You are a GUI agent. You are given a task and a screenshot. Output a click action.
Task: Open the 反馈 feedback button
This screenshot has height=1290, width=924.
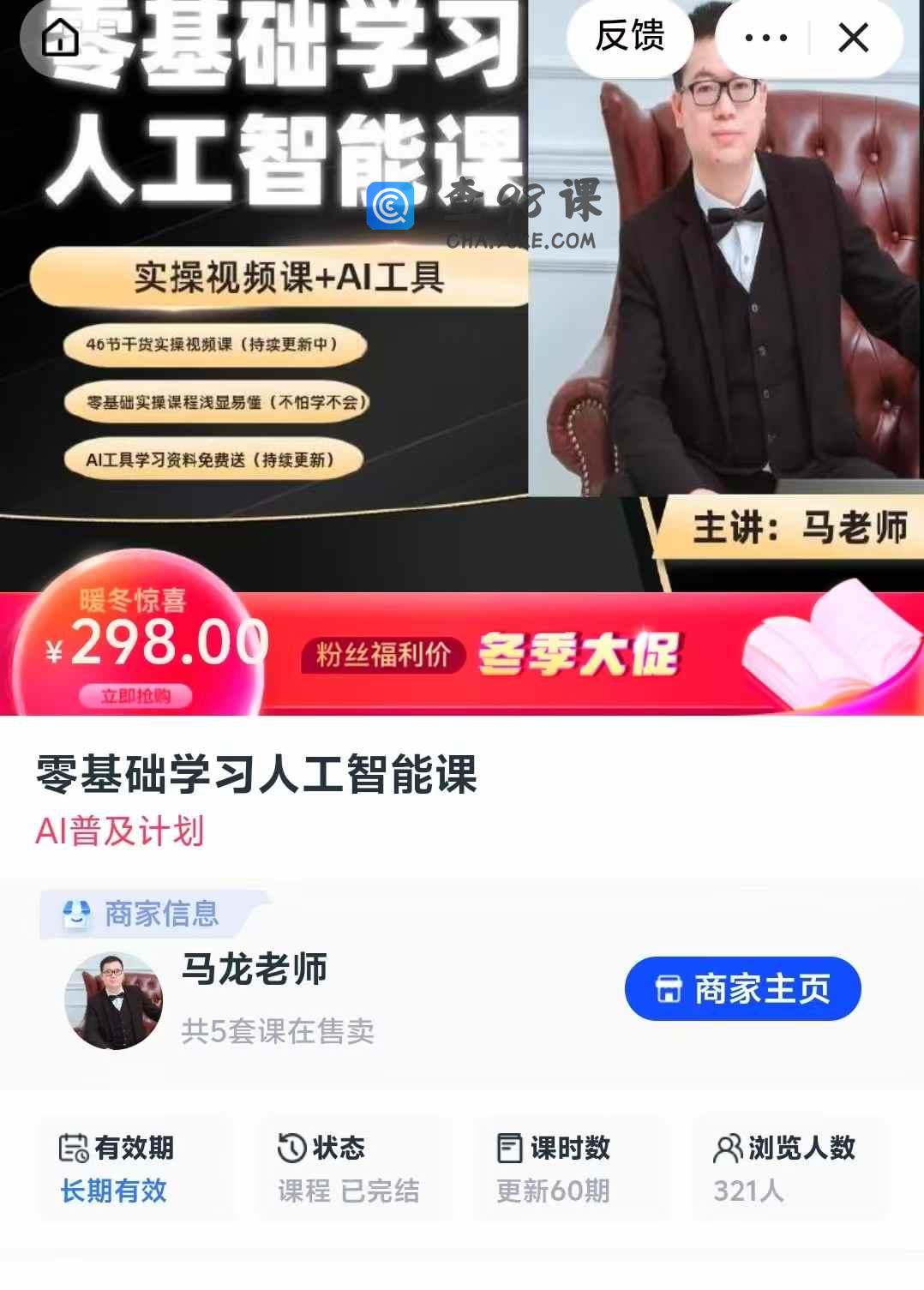[x=630, y=37]
